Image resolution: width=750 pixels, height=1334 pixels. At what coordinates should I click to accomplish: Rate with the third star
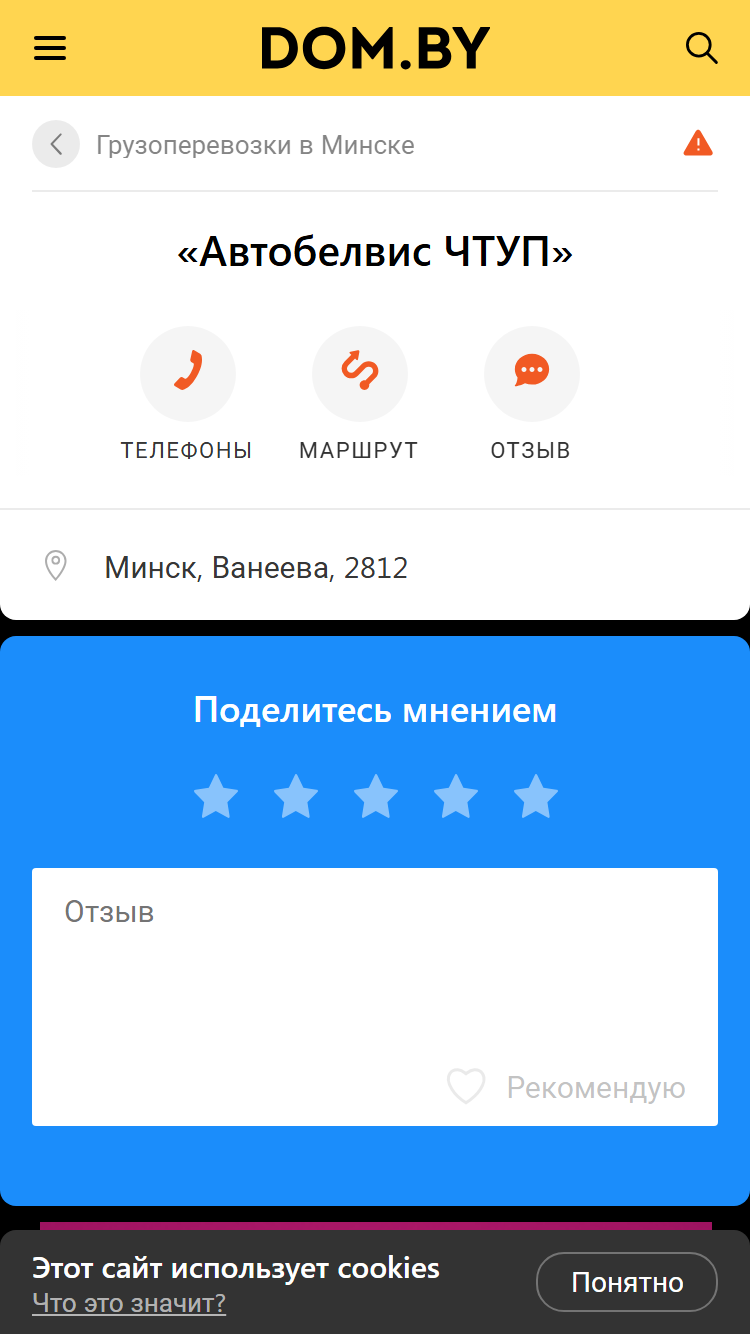376,797
